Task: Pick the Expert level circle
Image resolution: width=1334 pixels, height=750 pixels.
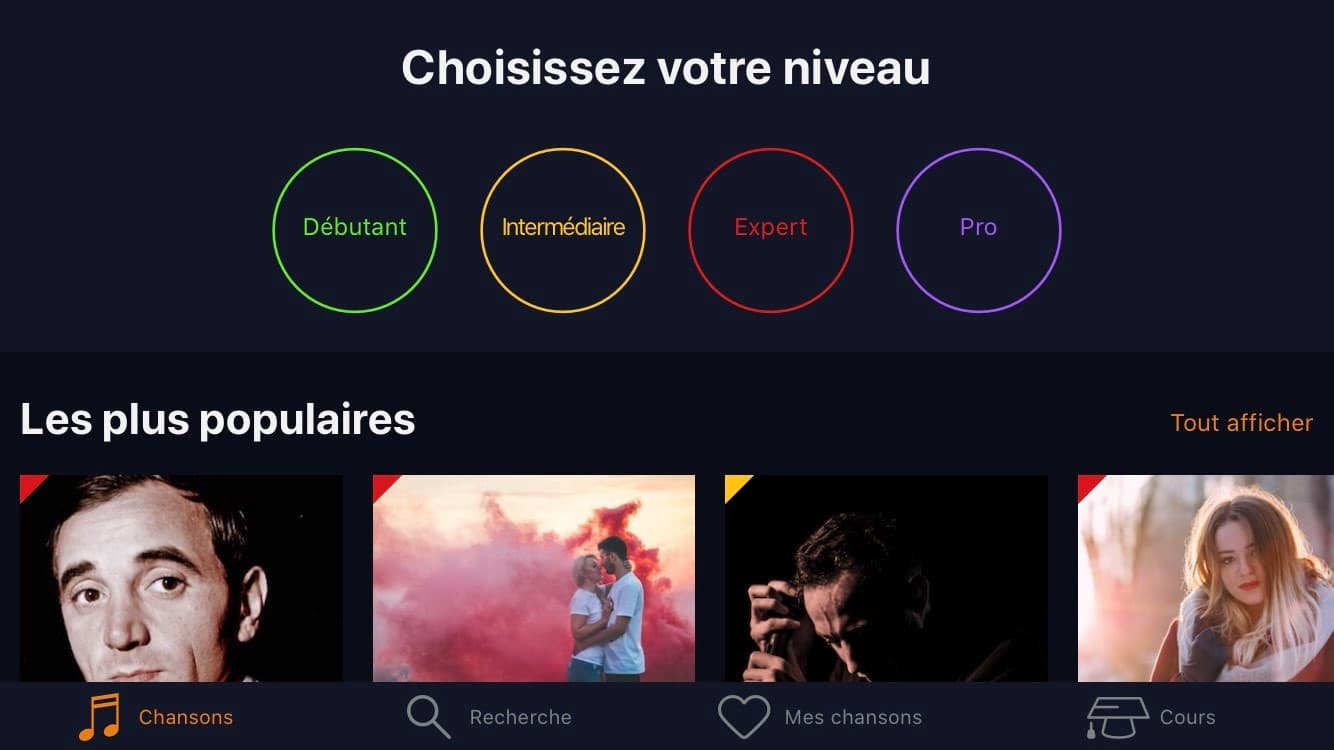Action: click(771, 230)
